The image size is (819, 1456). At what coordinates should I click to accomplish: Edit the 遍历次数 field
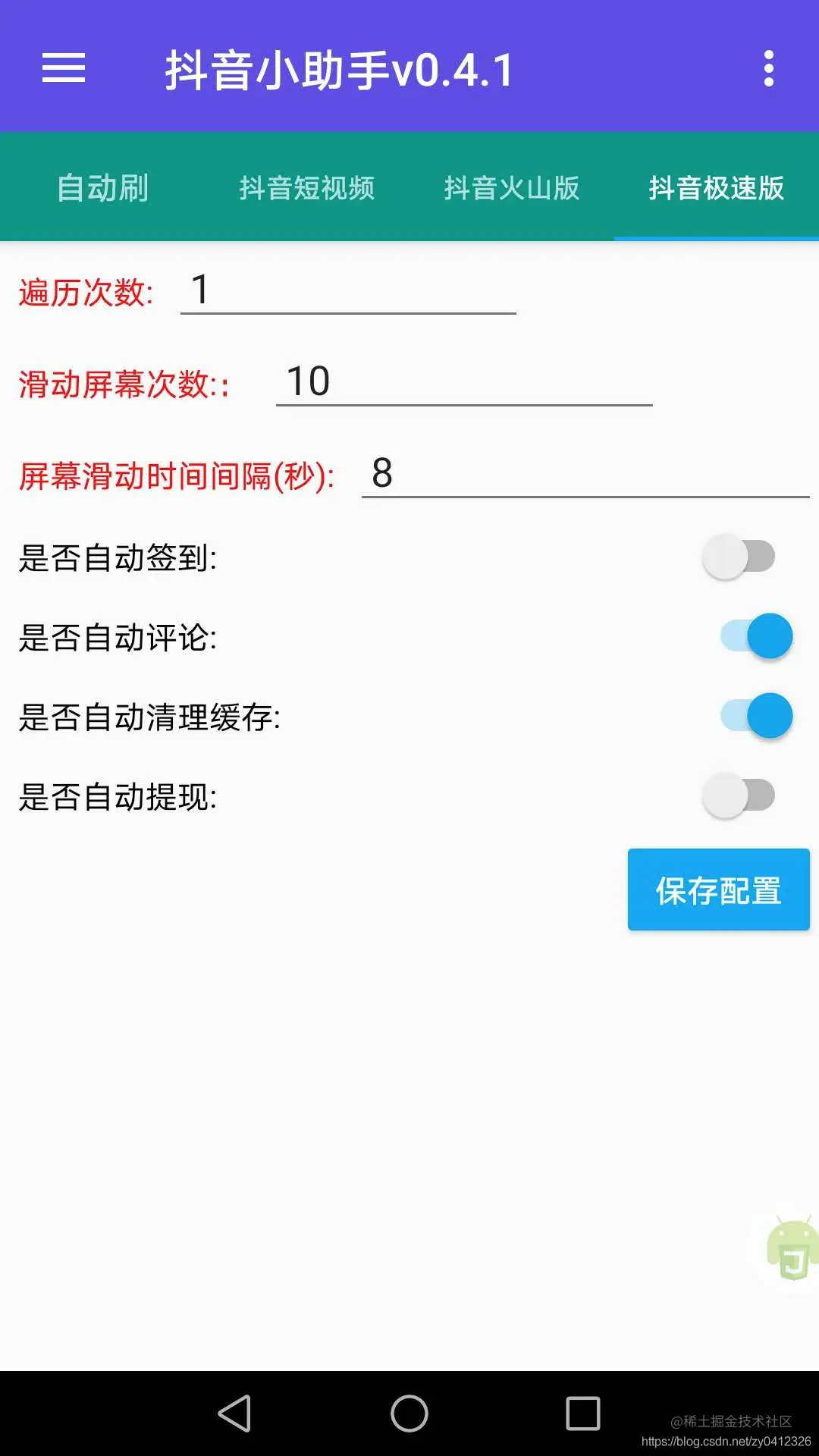coord(347,291)
